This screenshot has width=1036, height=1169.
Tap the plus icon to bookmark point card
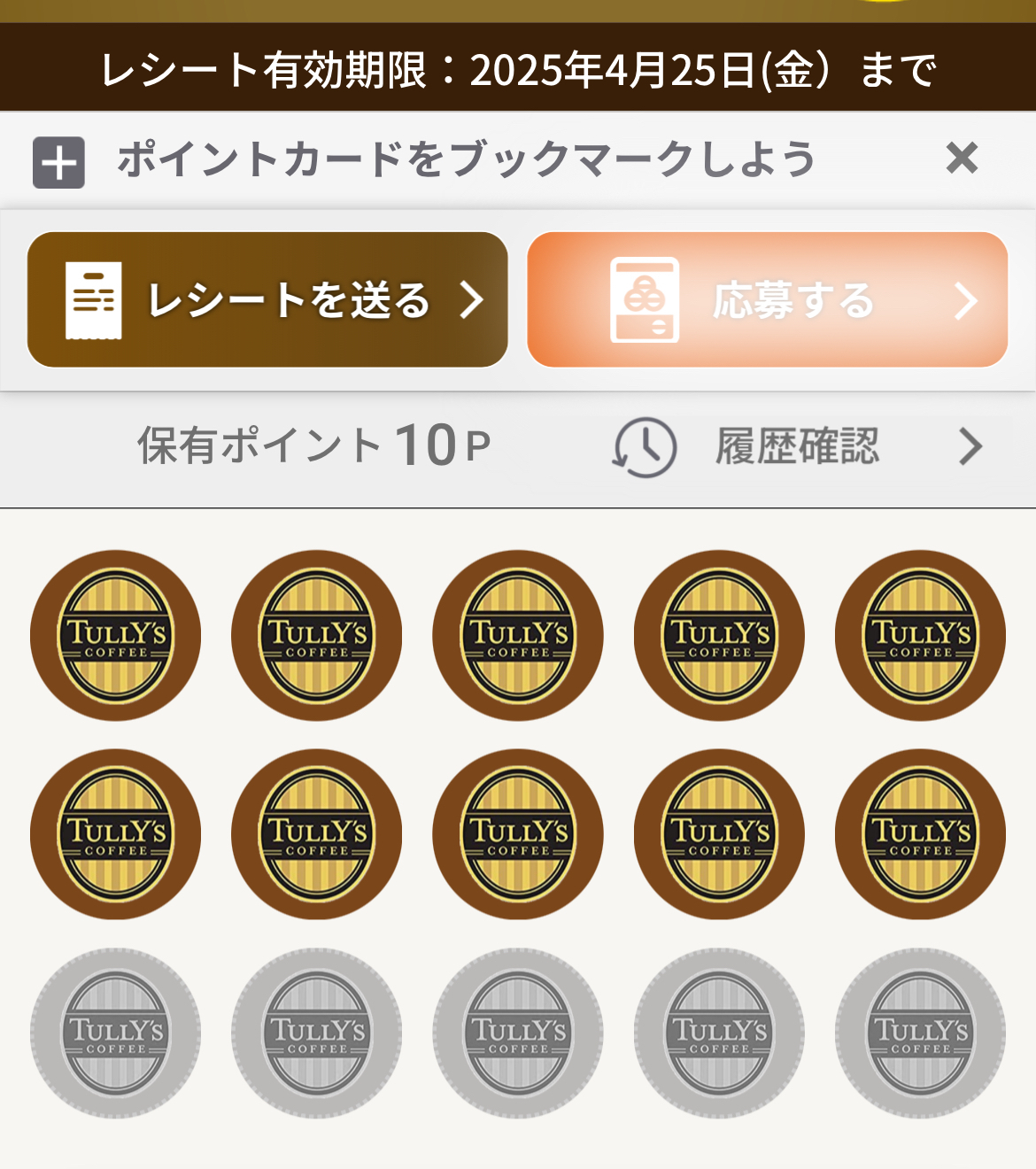(x=58, y=162)
